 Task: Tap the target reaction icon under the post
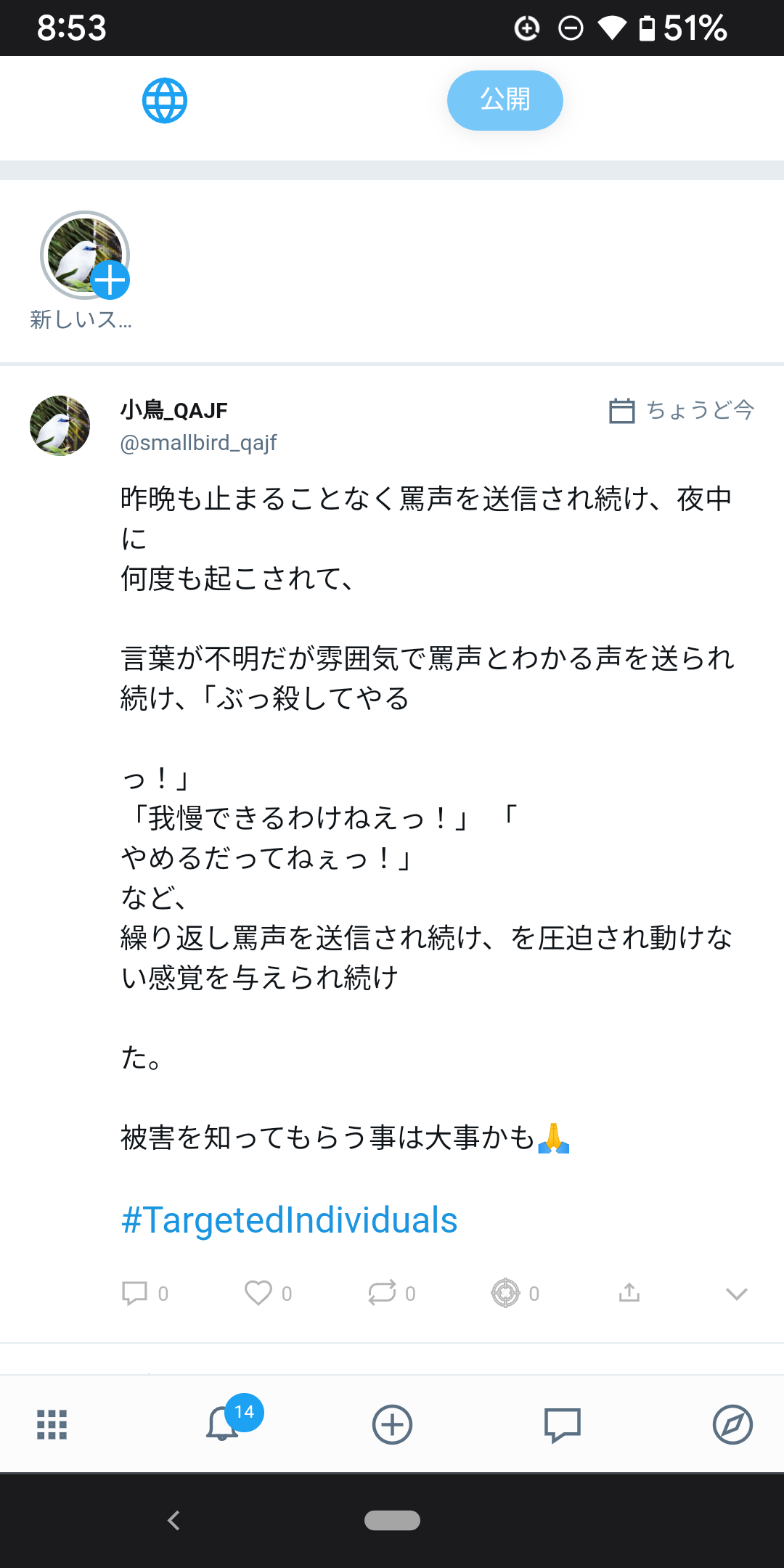tap(506, 1293)
